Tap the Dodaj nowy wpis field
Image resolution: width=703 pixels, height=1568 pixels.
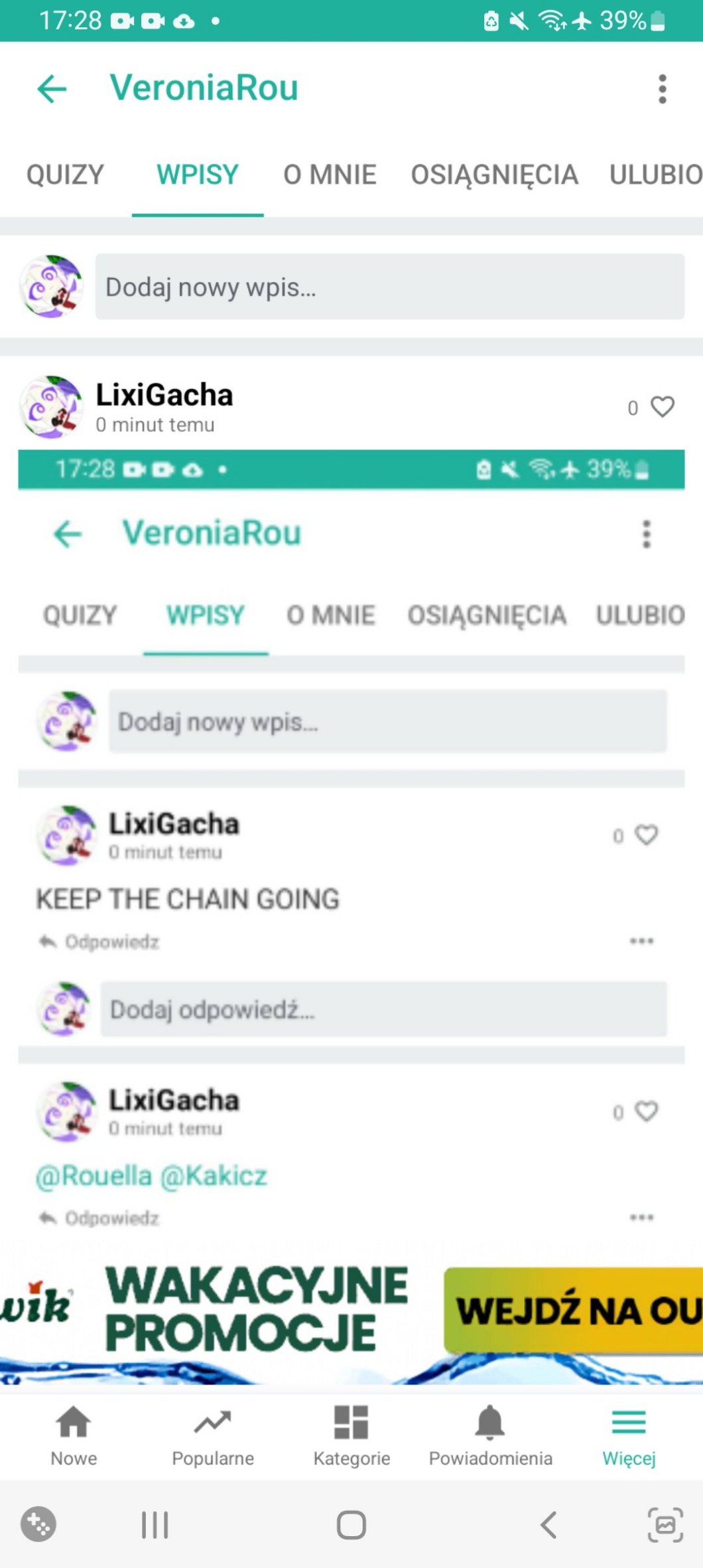click(x=389, y=287)
